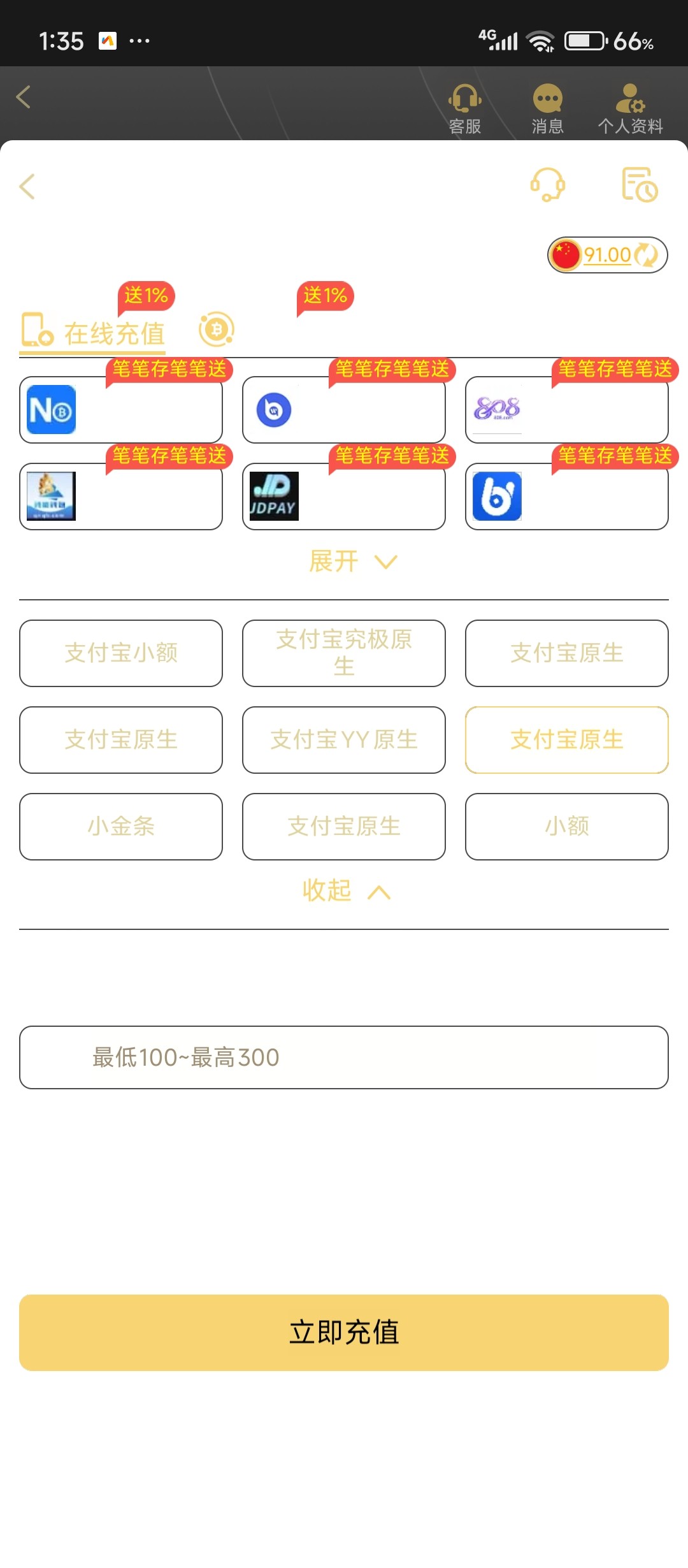Pick 支付宝YY原生 payment method
The width and height of the screenshot is (688, 1568).
pos(343,740)
